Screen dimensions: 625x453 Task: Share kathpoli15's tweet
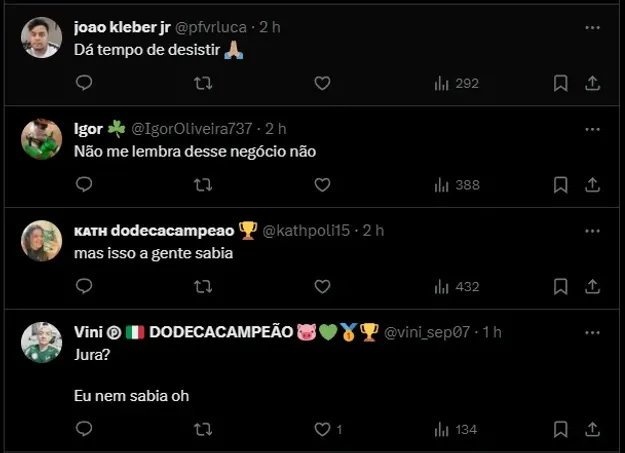[592, 287]
